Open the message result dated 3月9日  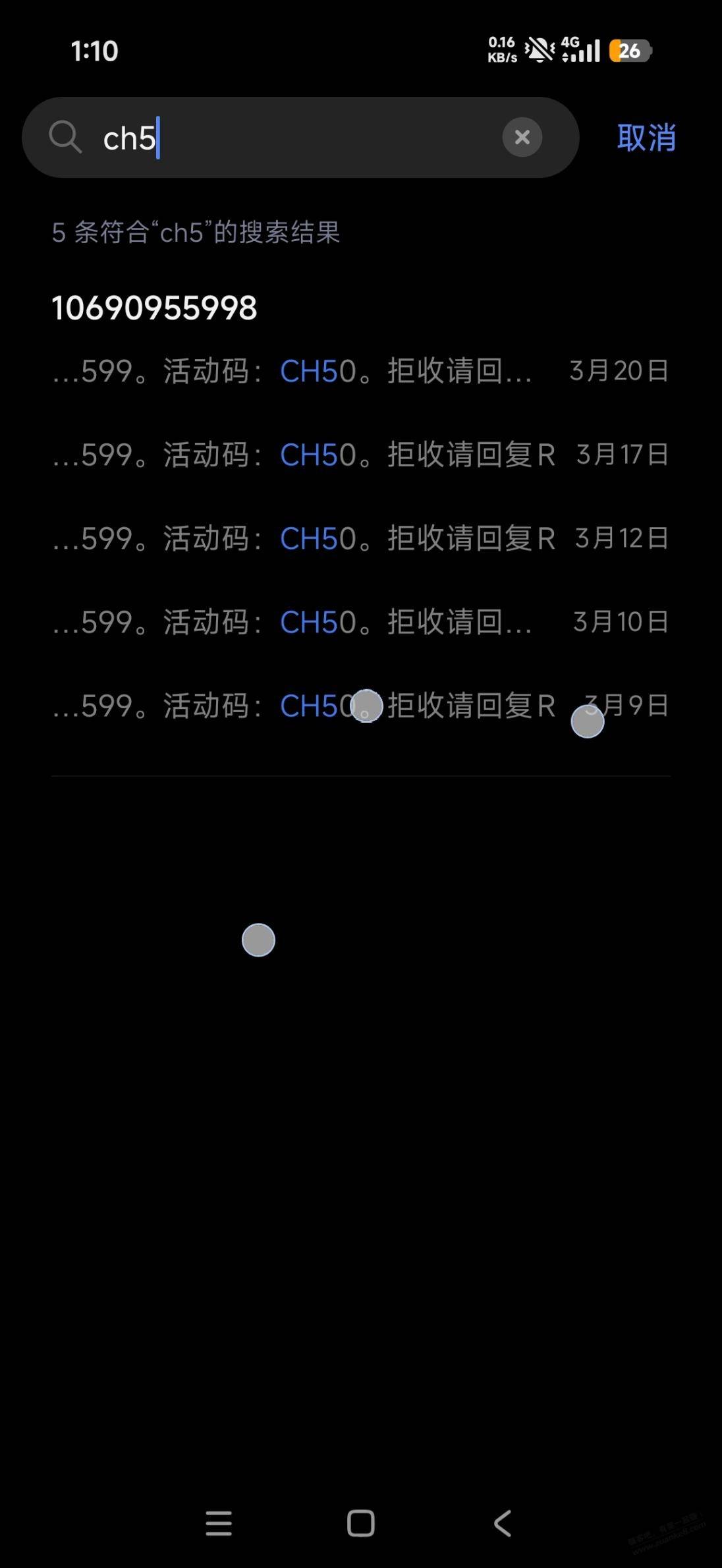[x=360, y=706]
